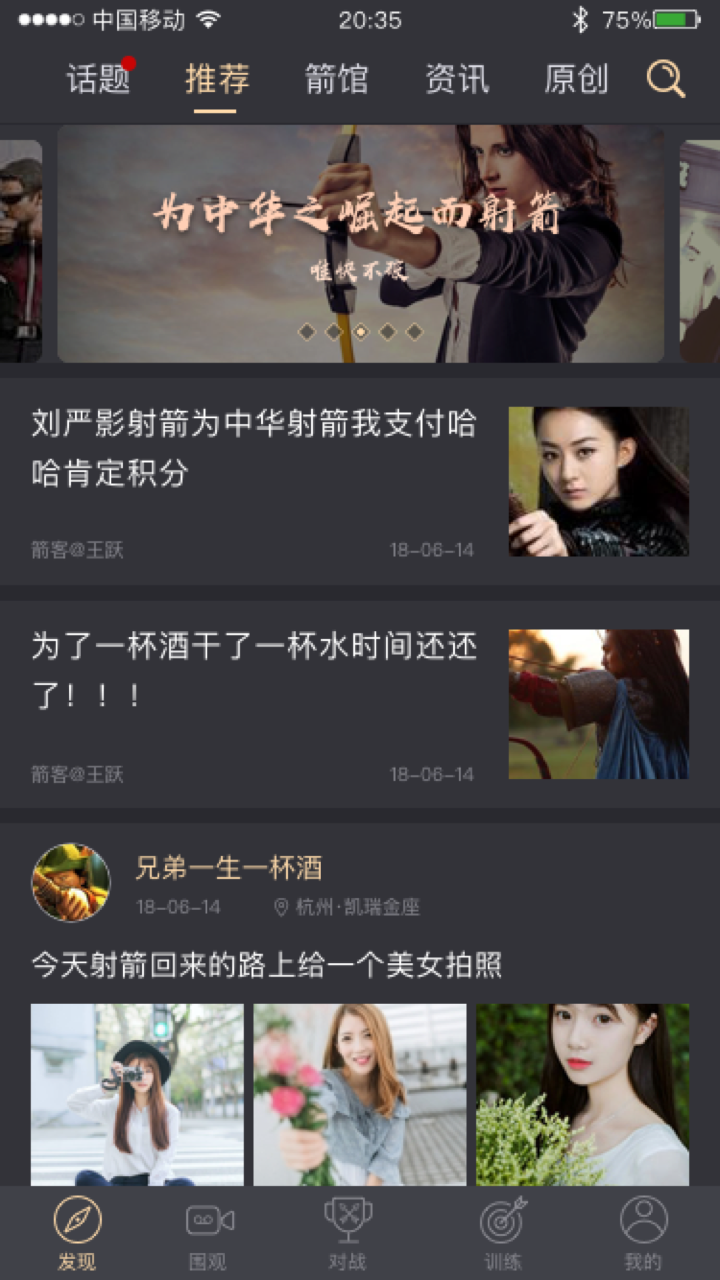Go to the 训练 bottom tab
Viewport: 720px width, 1280px height.
coord(503,1234)
